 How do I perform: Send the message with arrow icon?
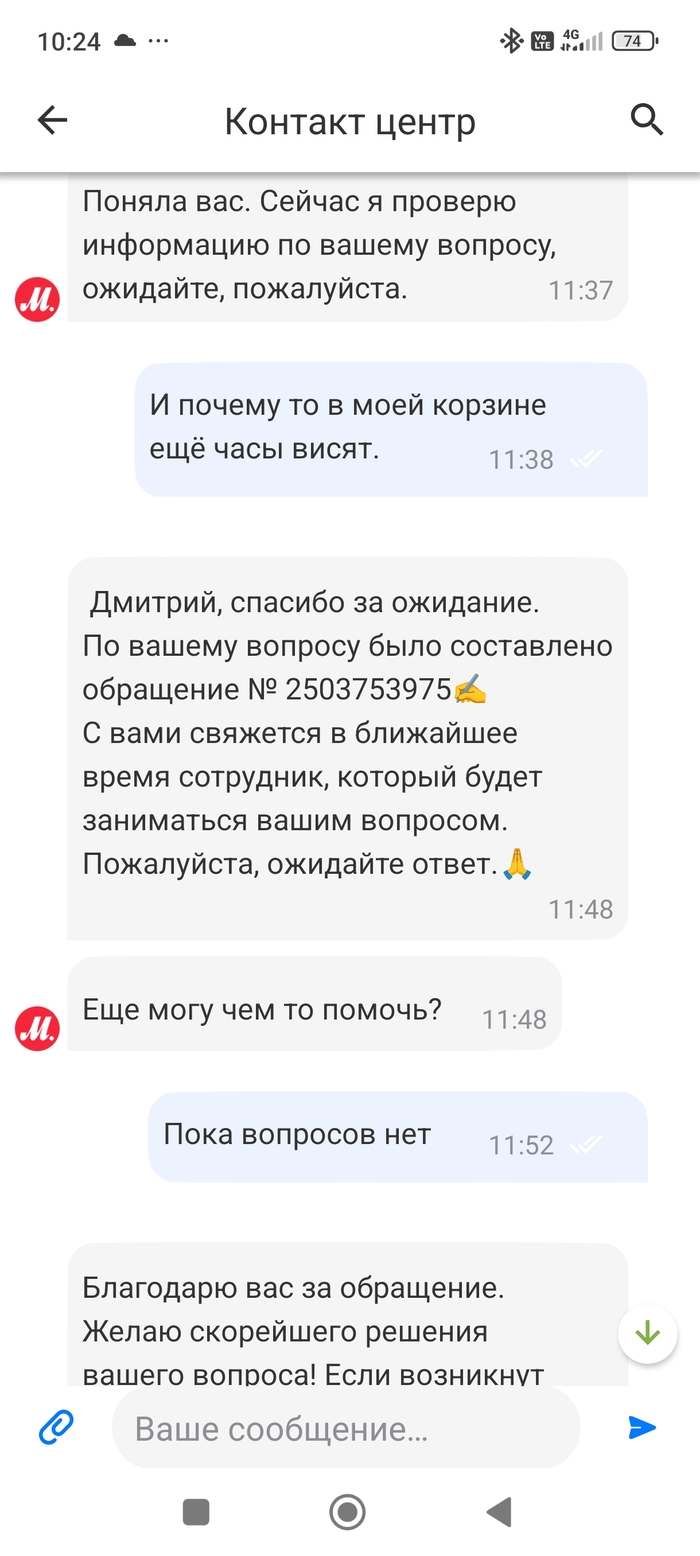pos(641,1427)
